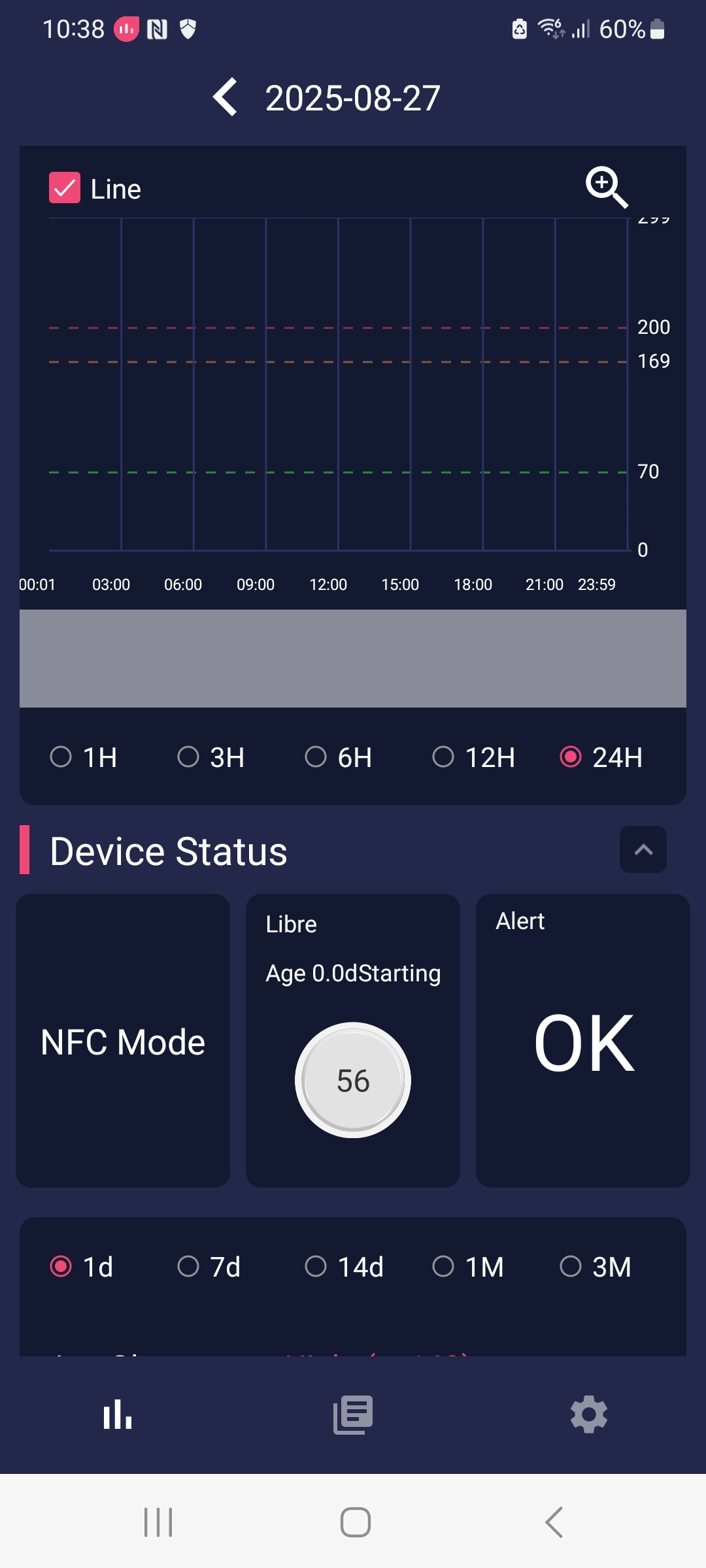Open the Alert OK card
The image size is (706, 1568).
[583, 1041]
